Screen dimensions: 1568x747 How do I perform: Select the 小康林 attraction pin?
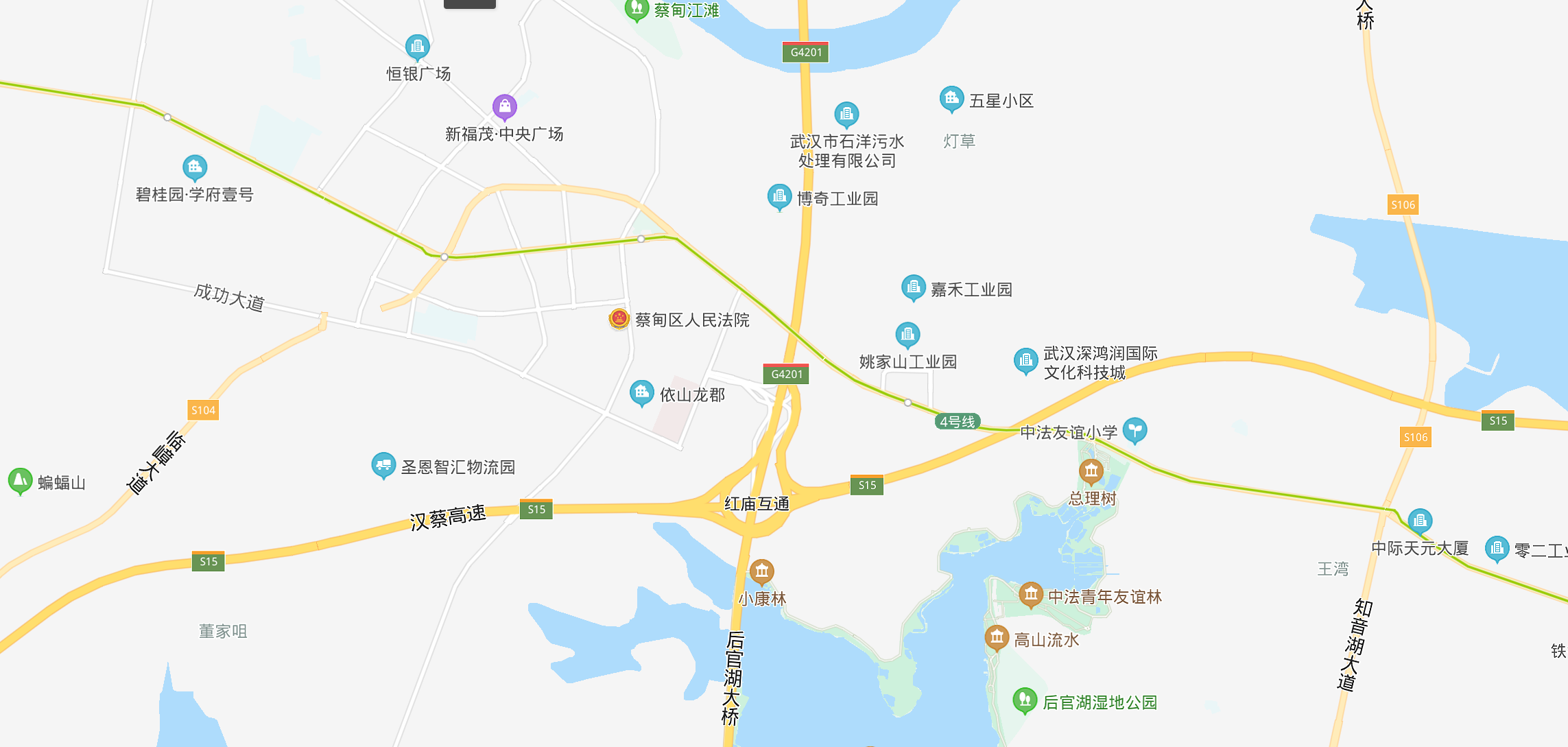(x=761, y=571)
